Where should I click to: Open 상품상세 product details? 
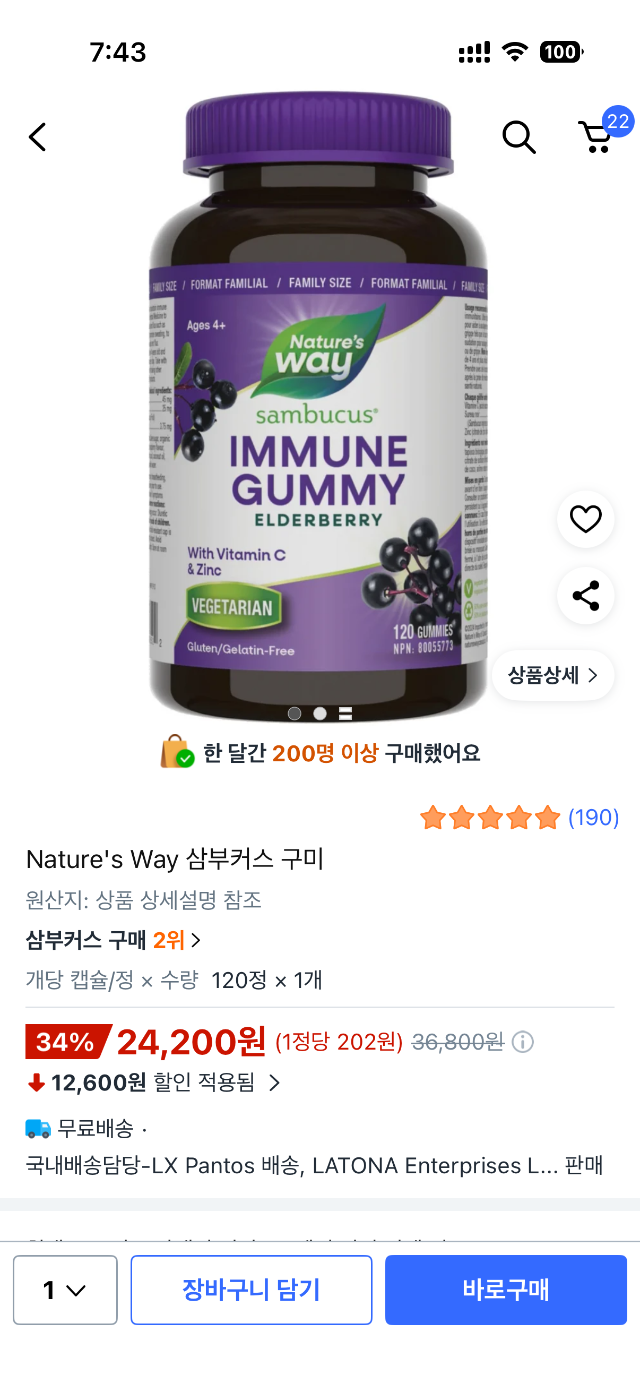pyautogui.click(x=552, y=675)
